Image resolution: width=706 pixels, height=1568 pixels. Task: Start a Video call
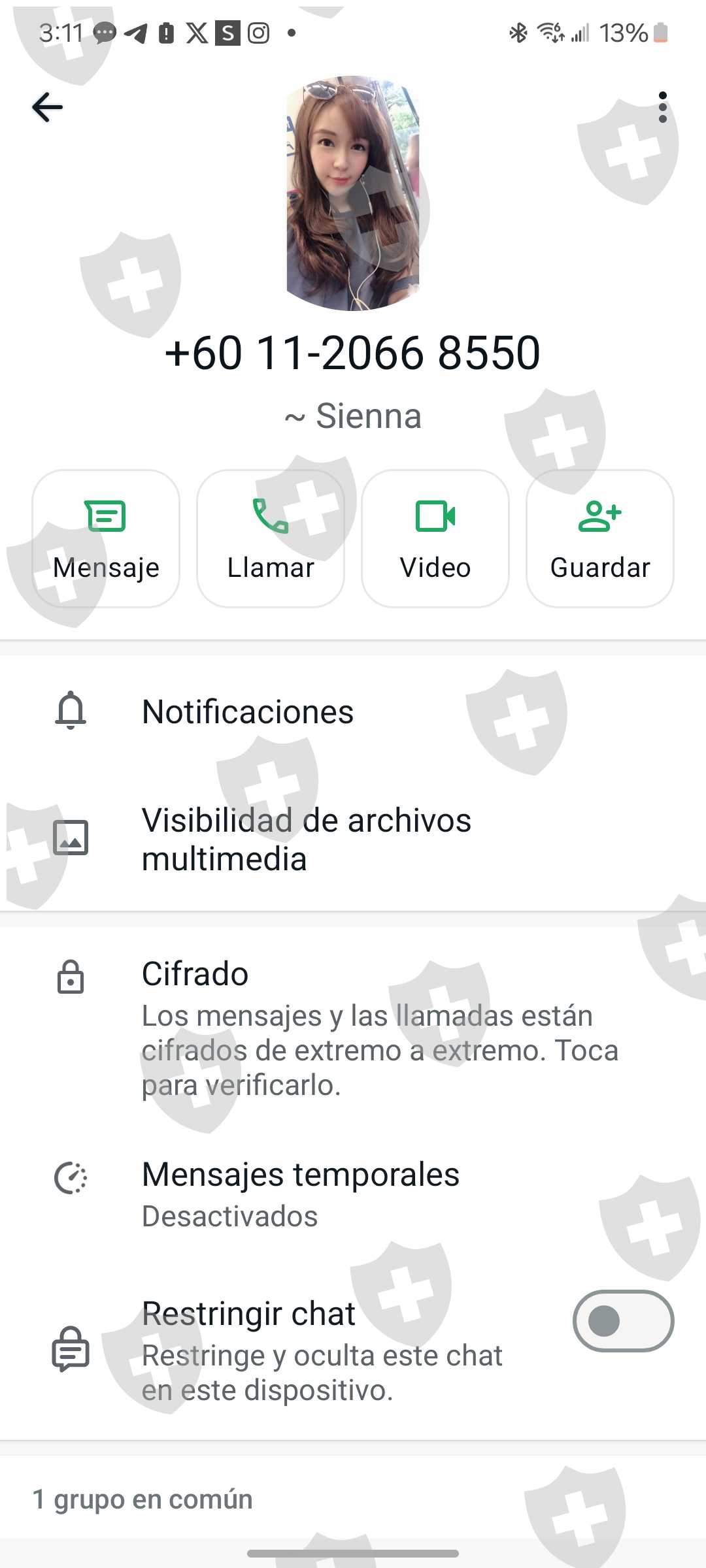point(435,538)
